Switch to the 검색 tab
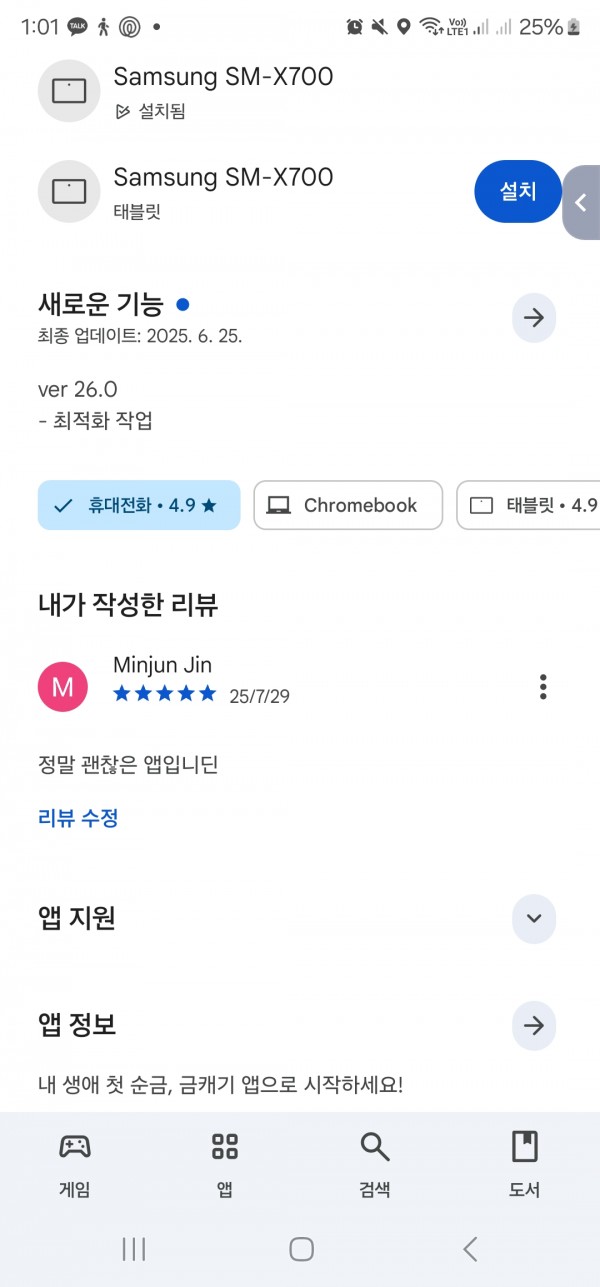The image size is (600, 1287). point(375,1165)
